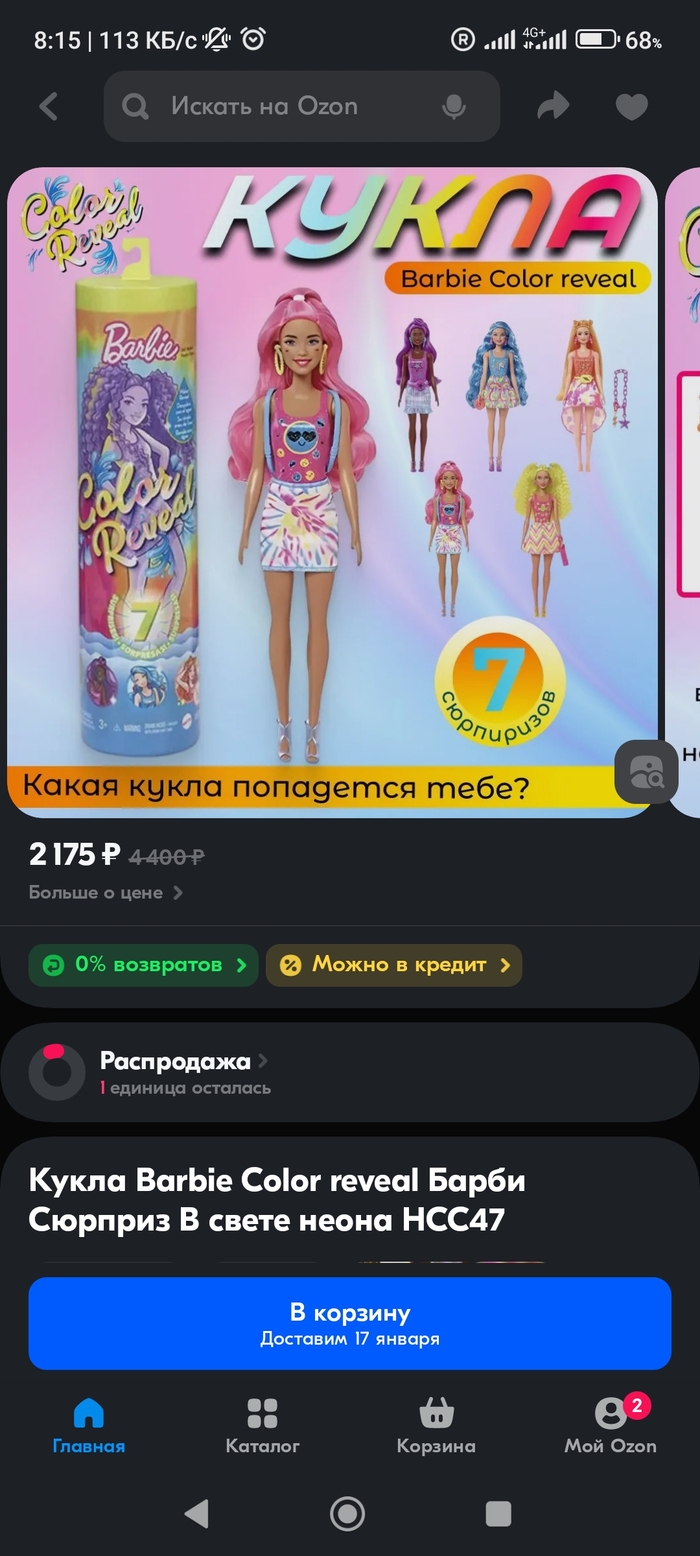This screenshot has width=700, height=1556.
Task: Select the Можно в кредит chip
Action: pyautogui.click(x=394, y=965)
